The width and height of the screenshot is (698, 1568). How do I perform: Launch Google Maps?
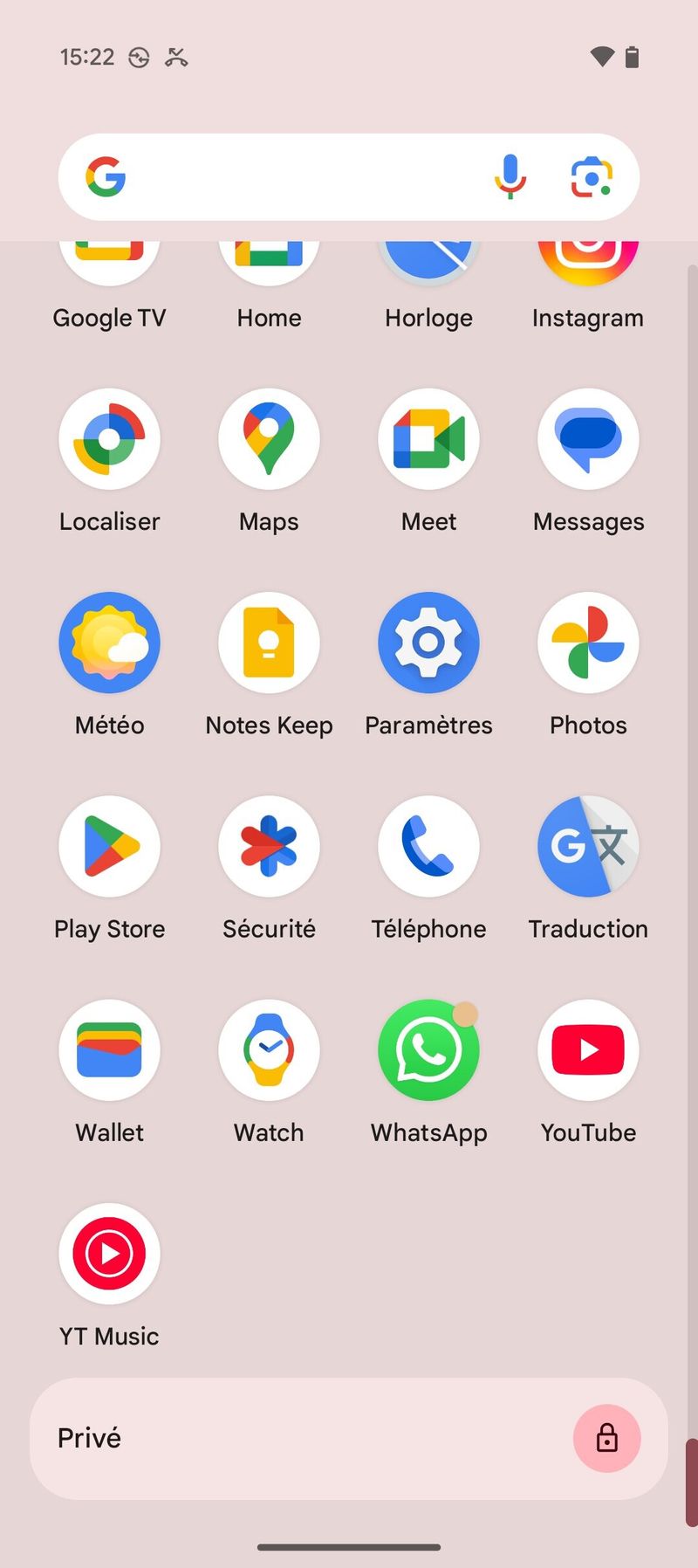point(269,439)
